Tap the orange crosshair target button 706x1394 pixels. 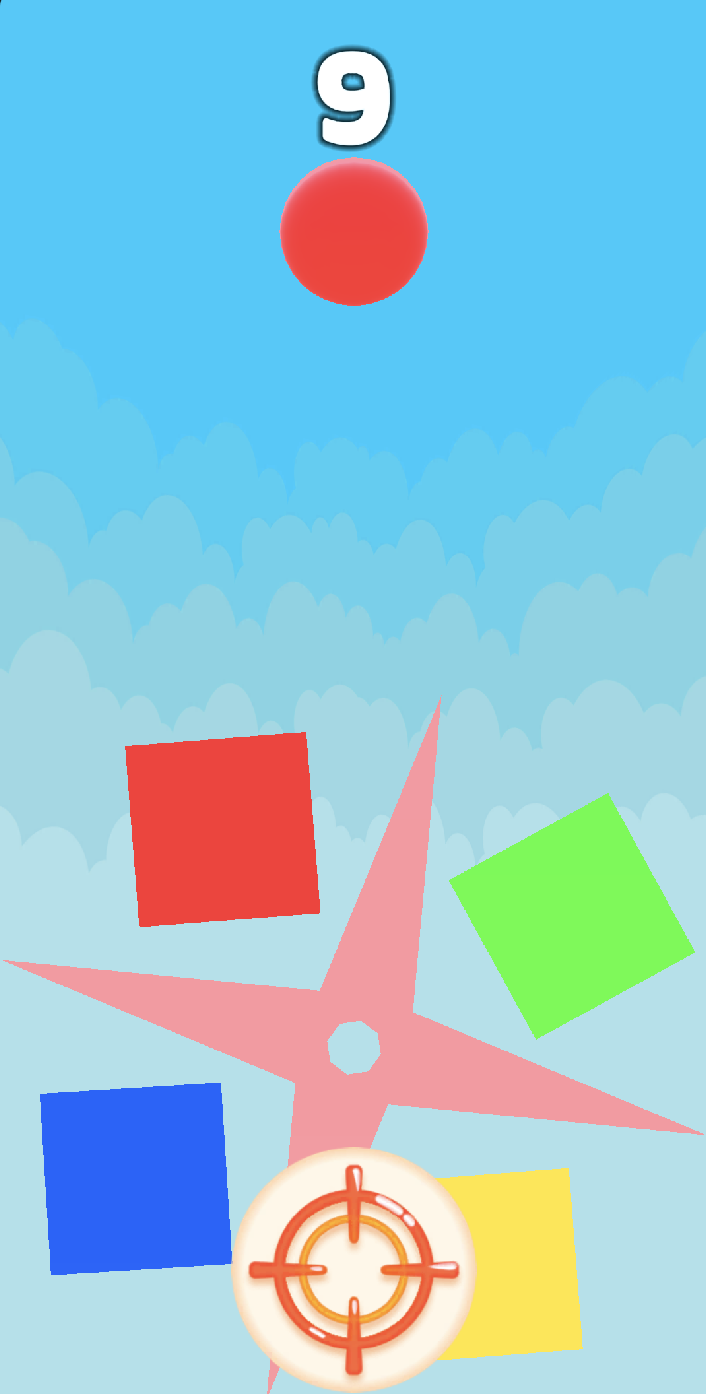point(353,1269)
